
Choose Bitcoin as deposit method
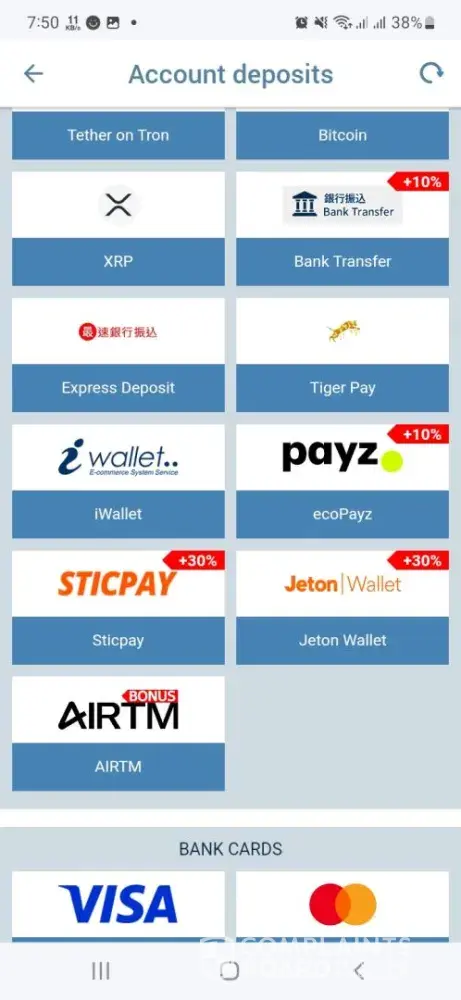point(342,135)
